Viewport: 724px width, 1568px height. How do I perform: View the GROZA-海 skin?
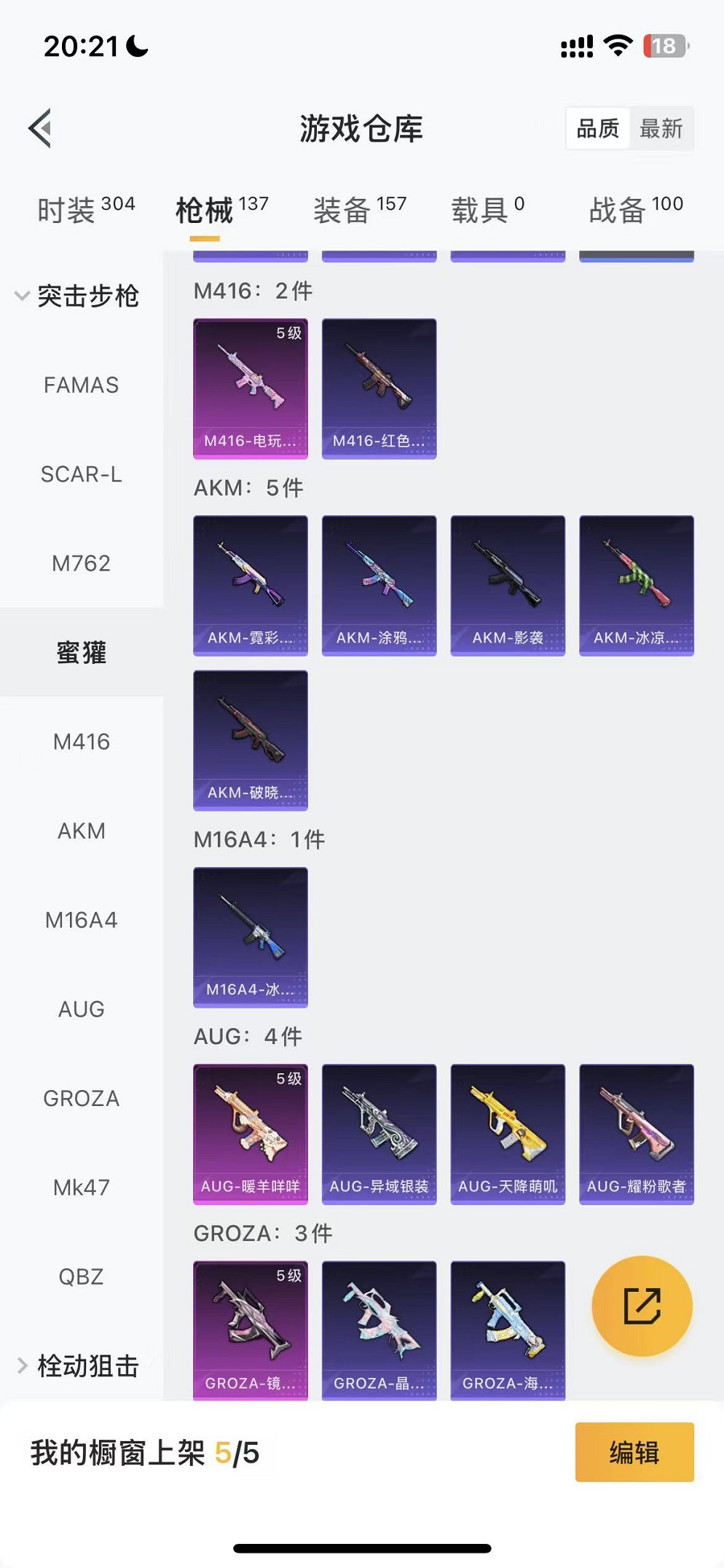508,1330
